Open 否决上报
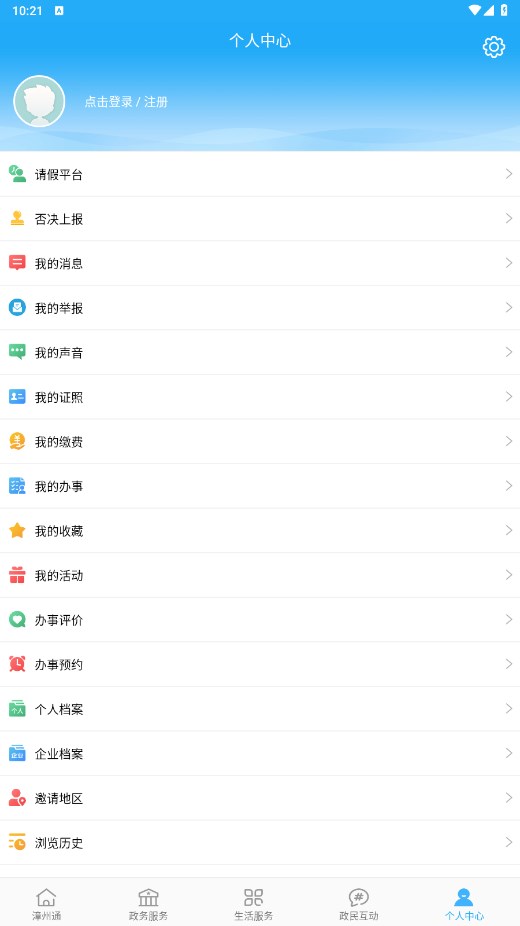 [x=260, y=219]
